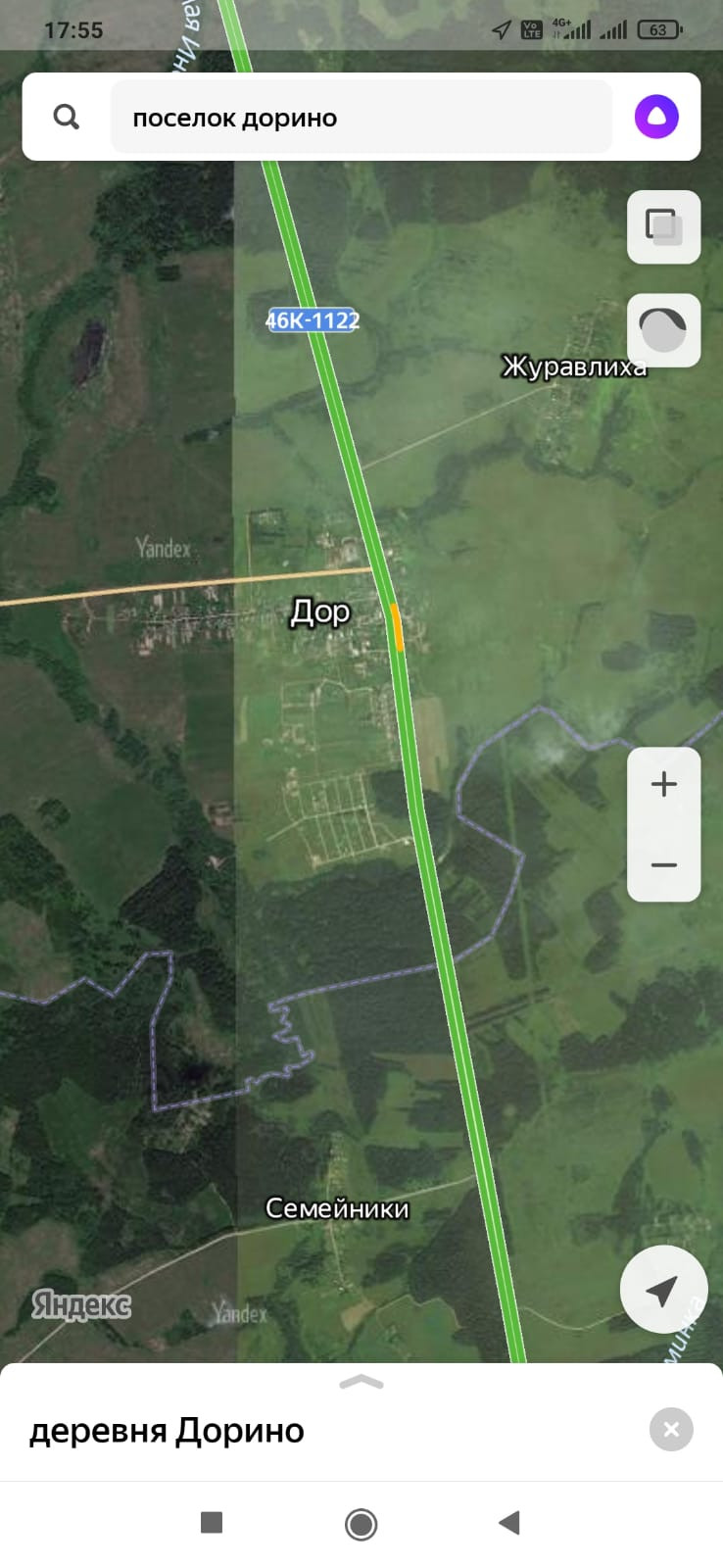Zoom in on the map
This screenshot has width=723, height=1568.
coord(663,784)
